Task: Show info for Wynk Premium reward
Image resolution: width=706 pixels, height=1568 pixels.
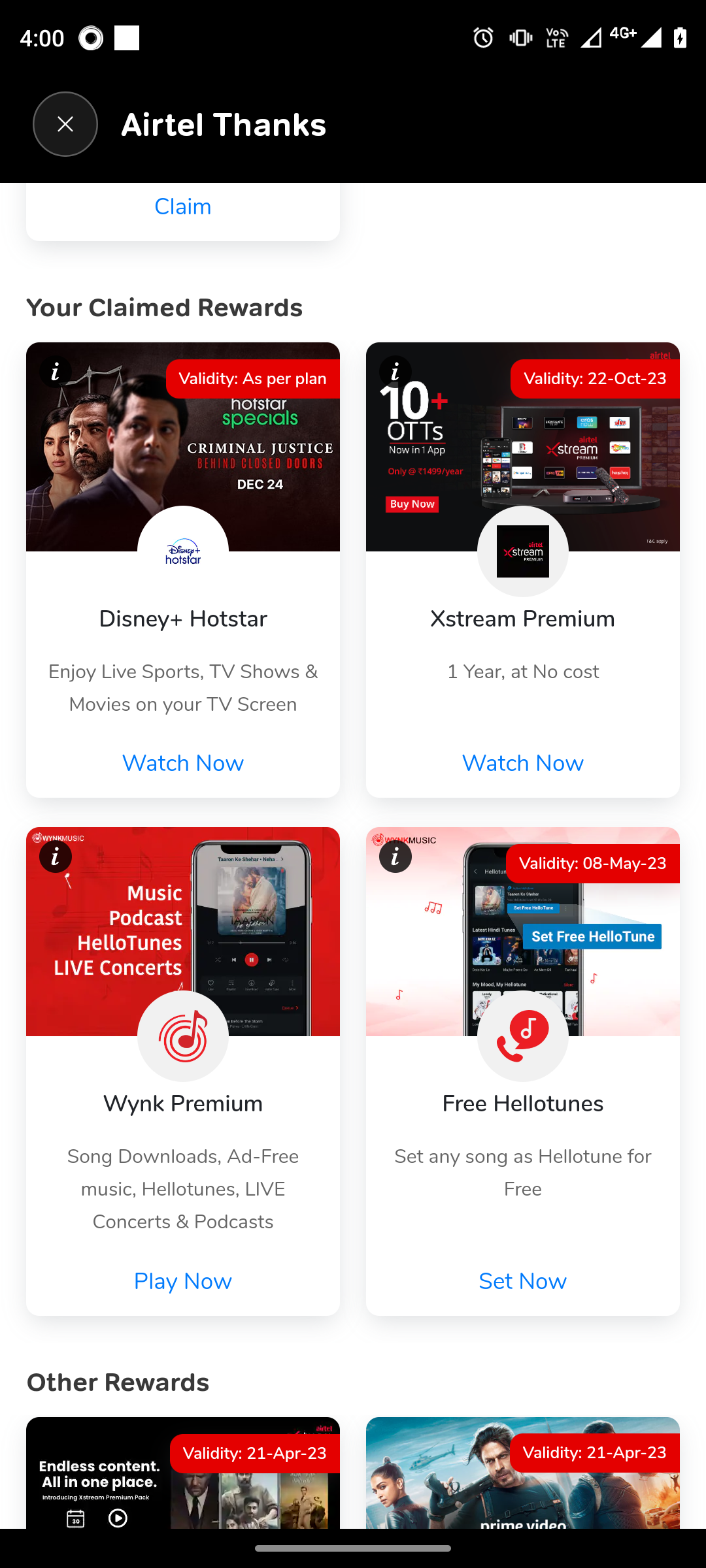Action: pyautogui.click(x=56, y=857)
